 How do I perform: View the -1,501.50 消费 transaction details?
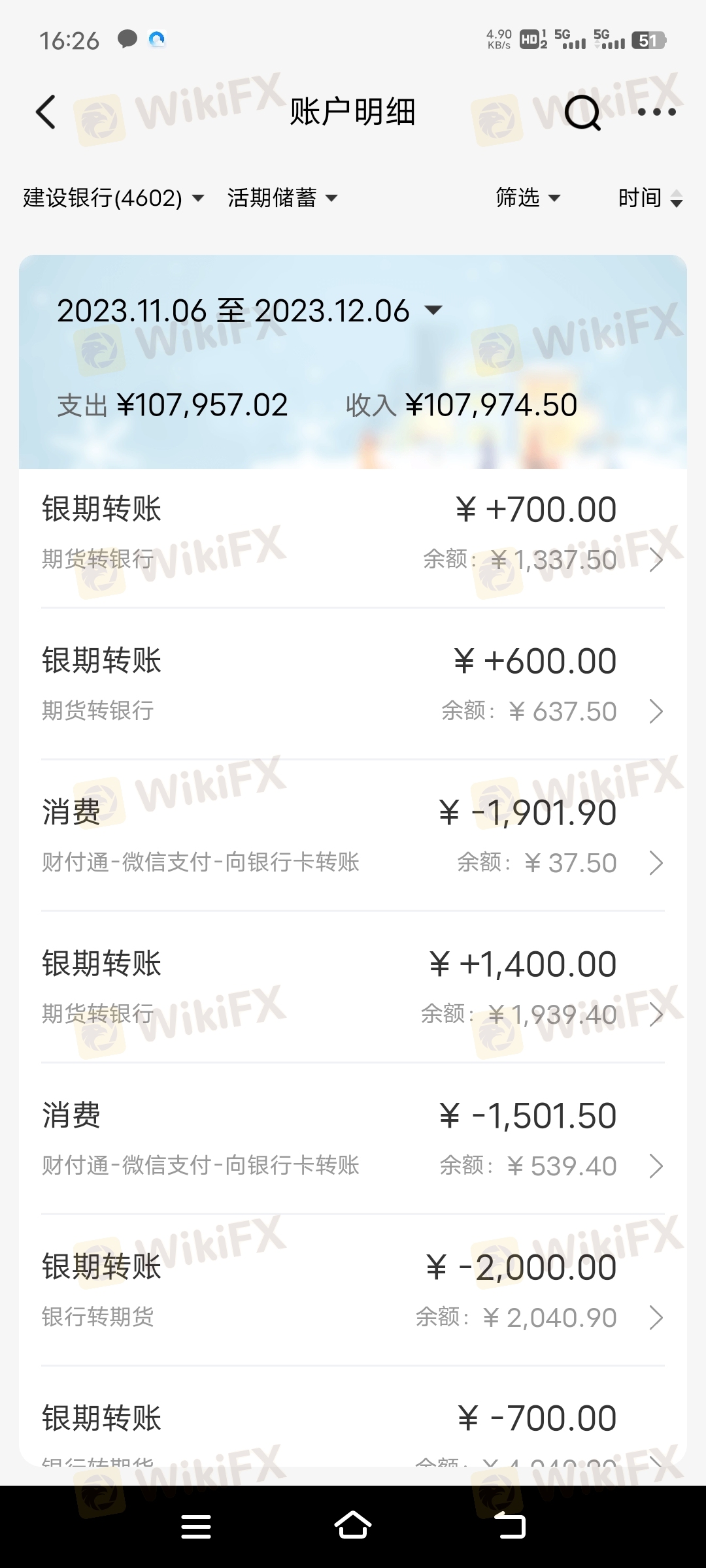coord(353,1139)
